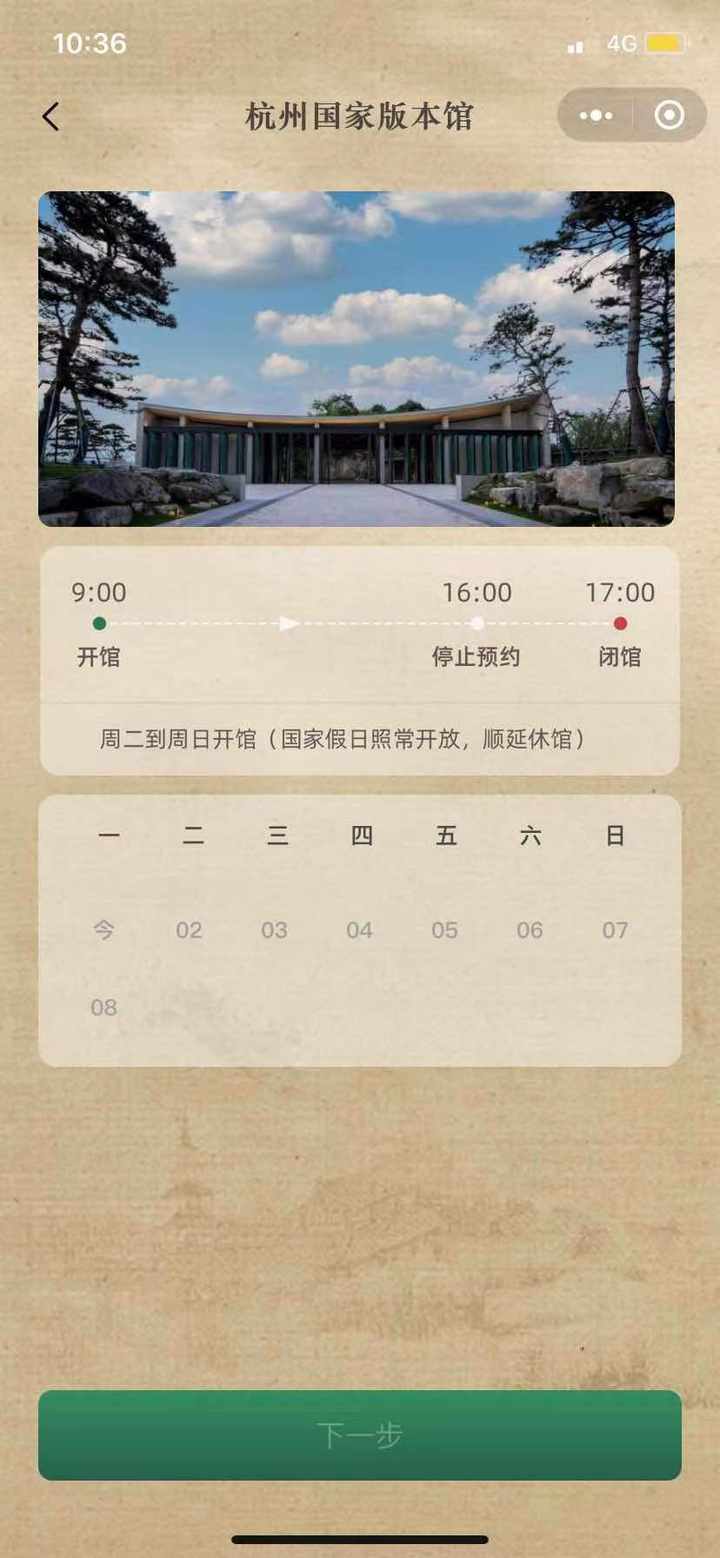Viewport: 720px width, 1558px height.
Task: Open the mini program more options menu
Action: click(x=596, y=116)
